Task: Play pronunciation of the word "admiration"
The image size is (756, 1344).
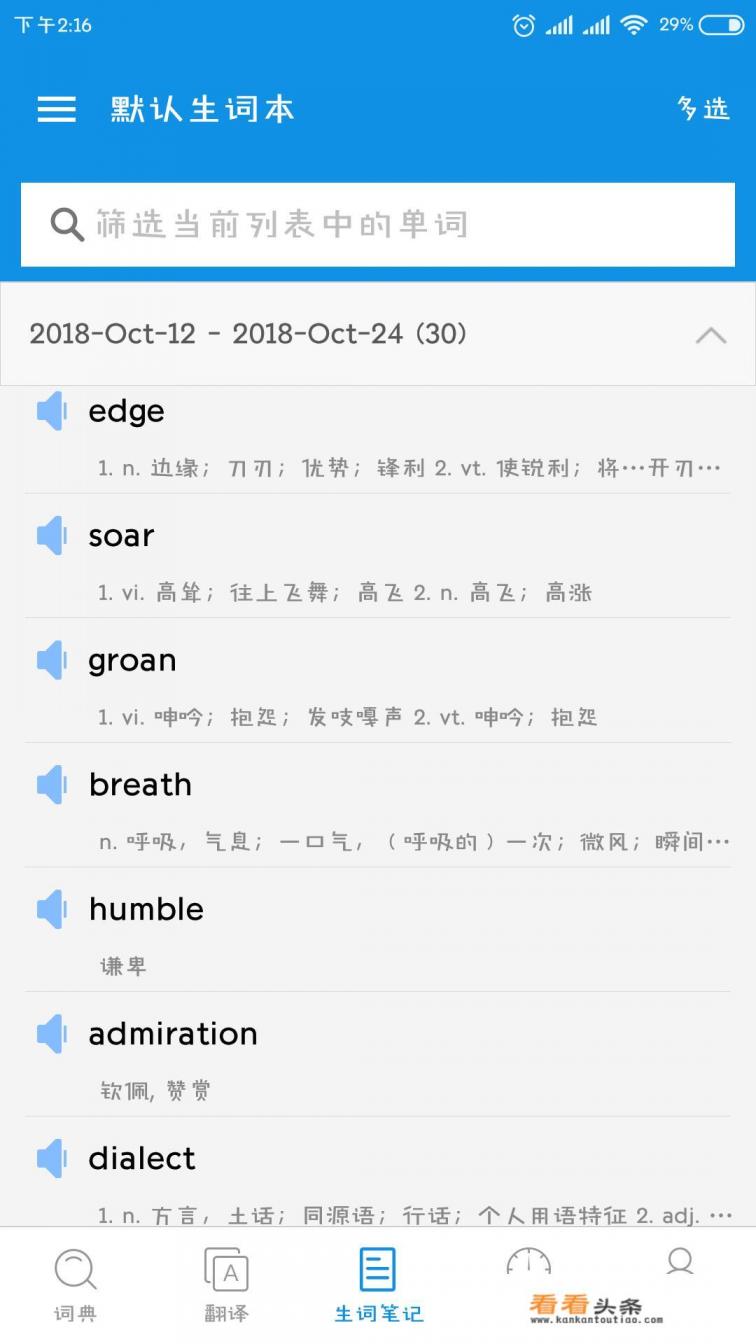Action: tap(52, 1034)
